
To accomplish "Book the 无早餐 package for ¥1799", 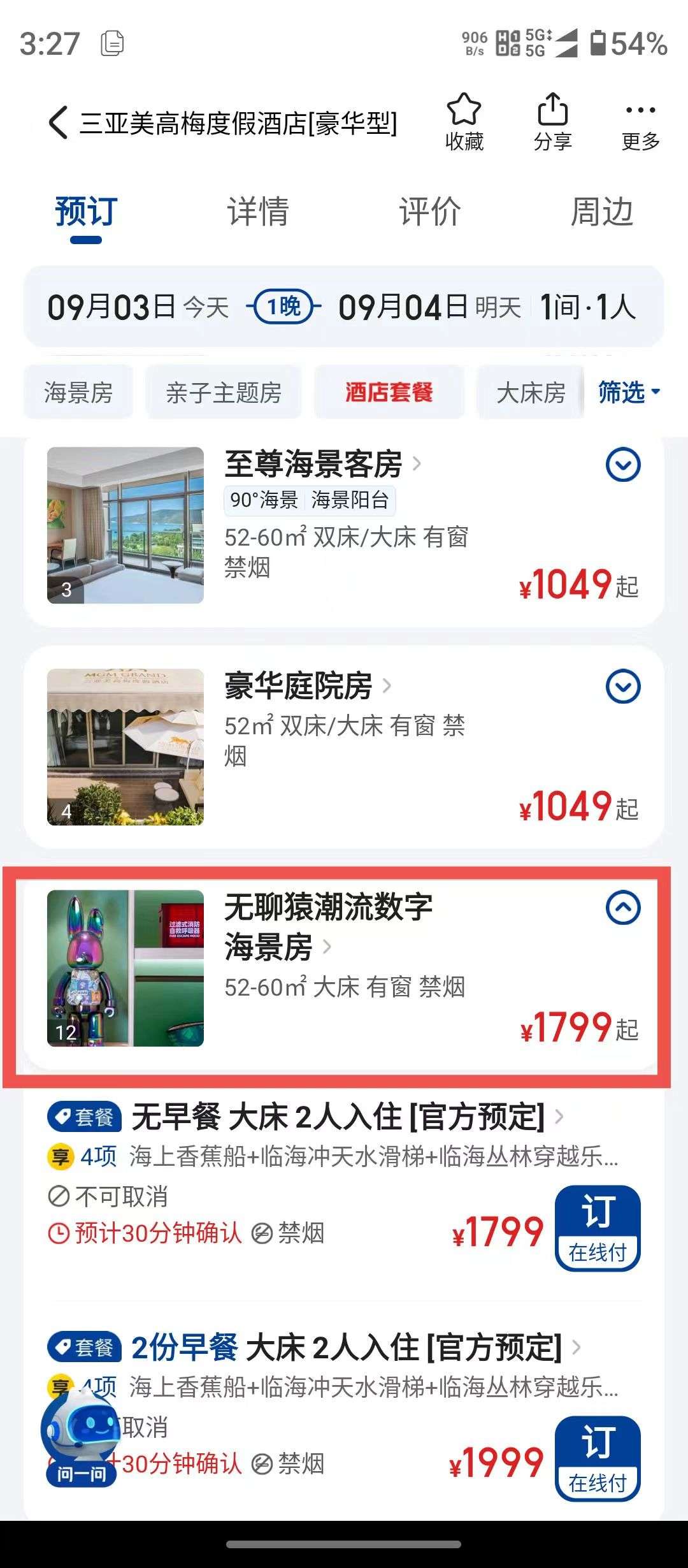I will (598, 1228).
